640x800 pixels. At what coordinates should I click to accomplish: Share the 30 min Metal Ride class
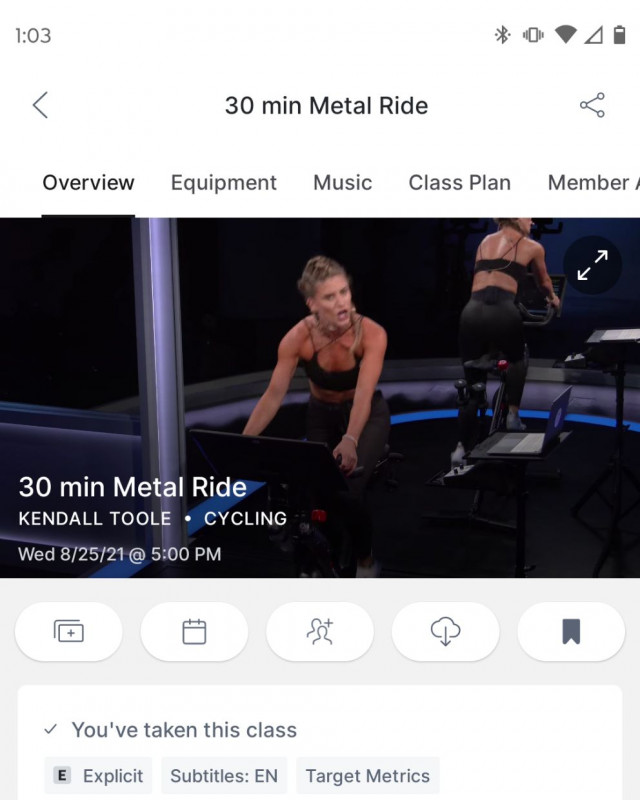(592, 105)
